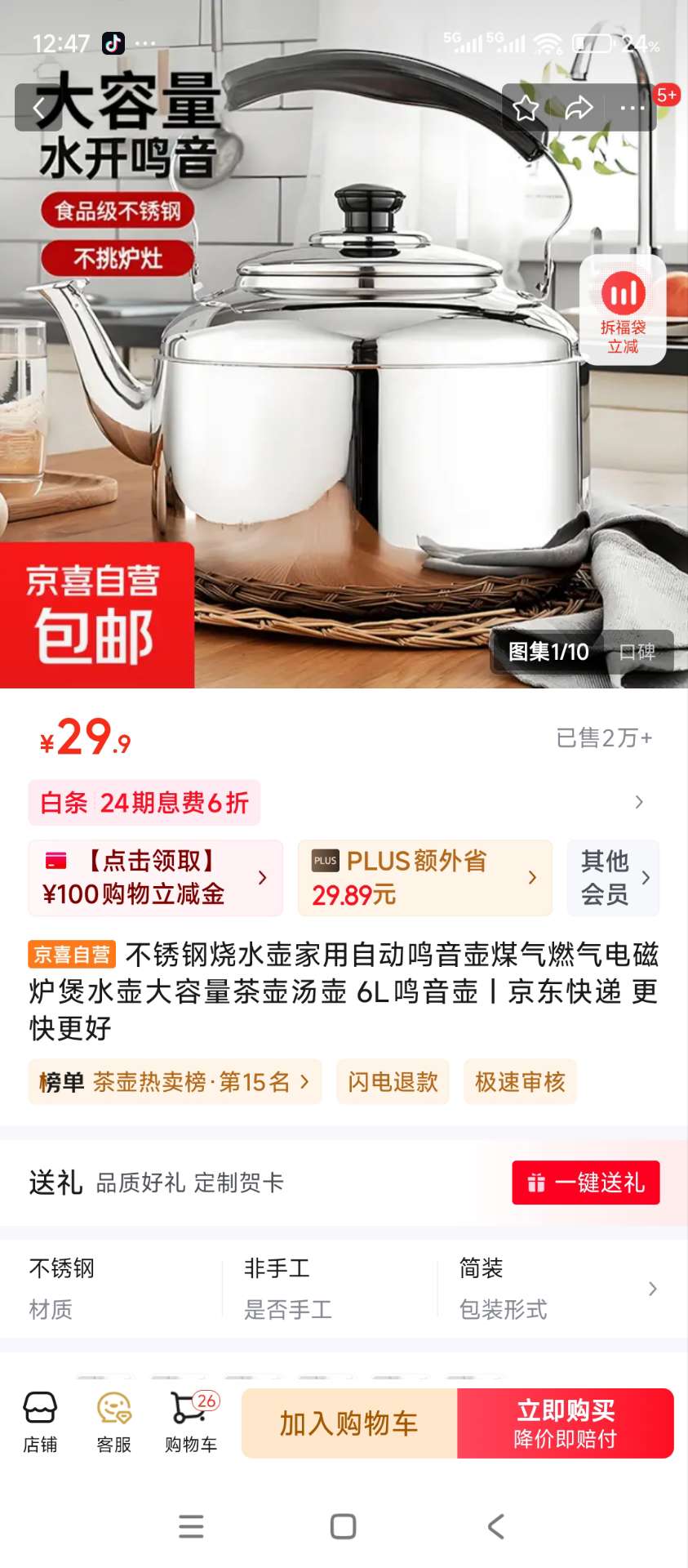Screen dimensions: 688x1568
Task: View 其他会员 options
Action: click(x=614, y=878)
